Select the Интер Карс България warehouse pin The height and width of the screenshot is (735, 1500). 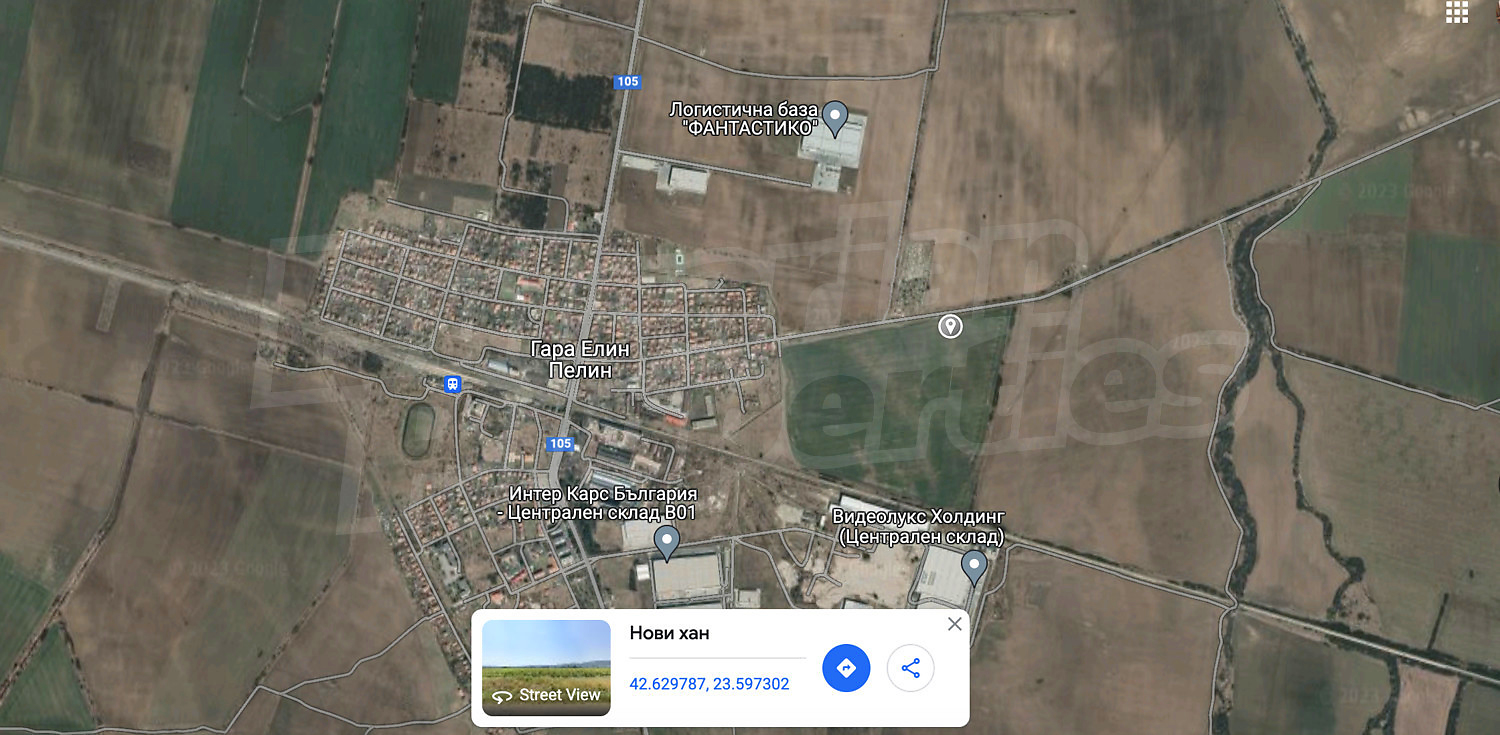(666, 541)
